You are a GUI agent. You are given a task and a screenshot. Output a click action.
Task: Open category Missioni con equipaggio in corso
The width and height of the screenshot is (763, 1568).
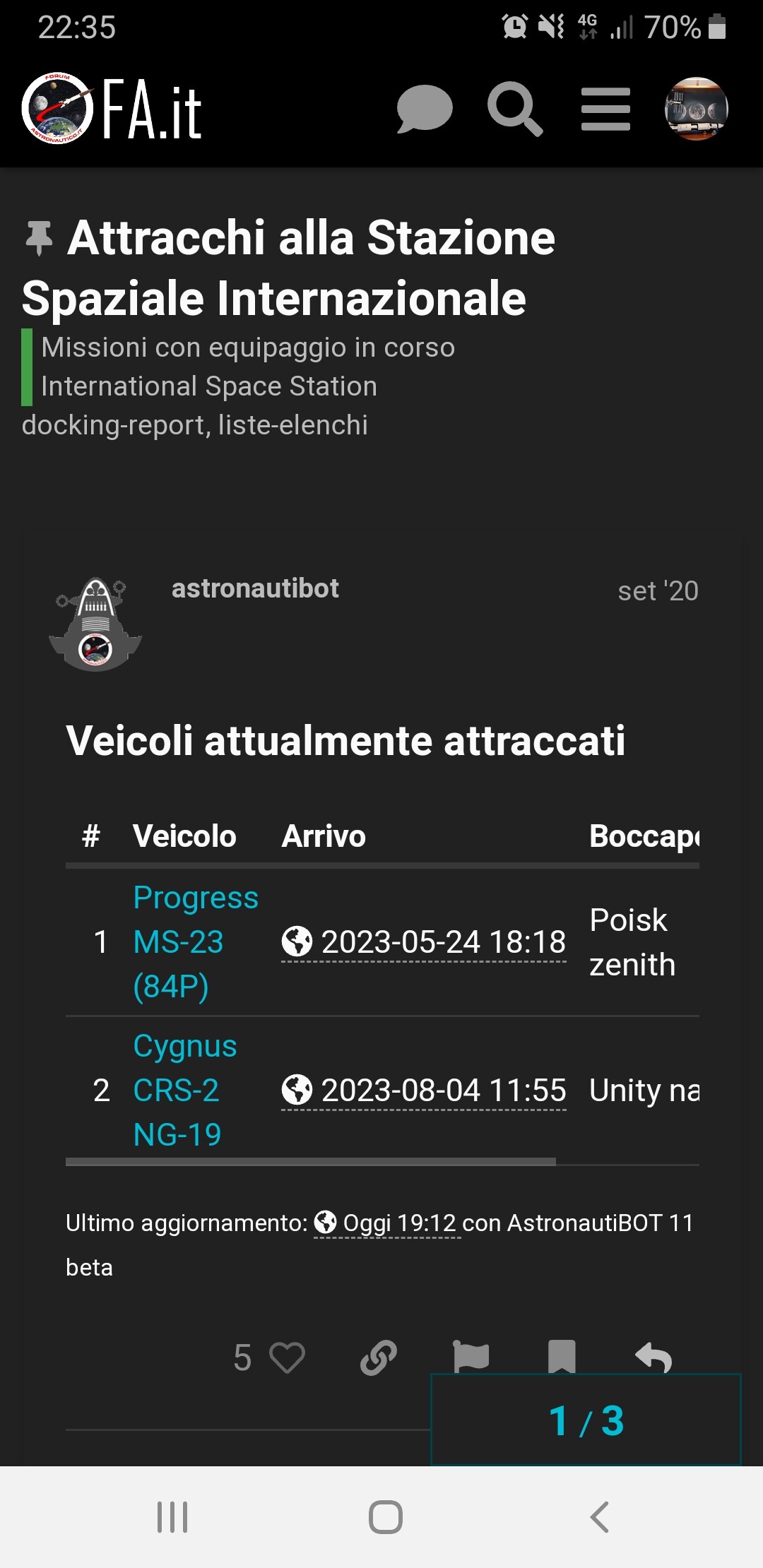click(247, 348)
